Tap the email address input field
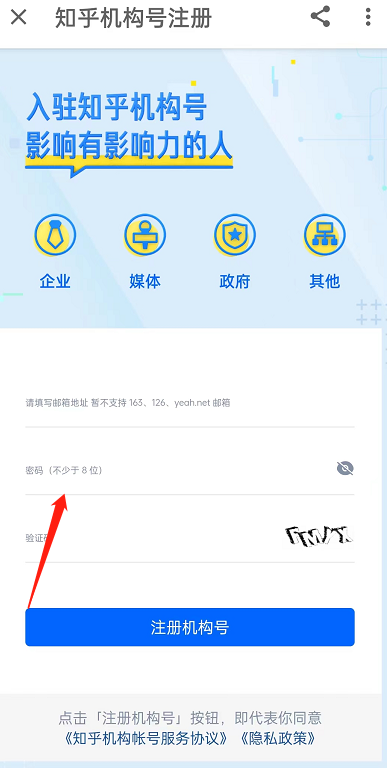This screenshot has height=768, width=387. (190, 403)
